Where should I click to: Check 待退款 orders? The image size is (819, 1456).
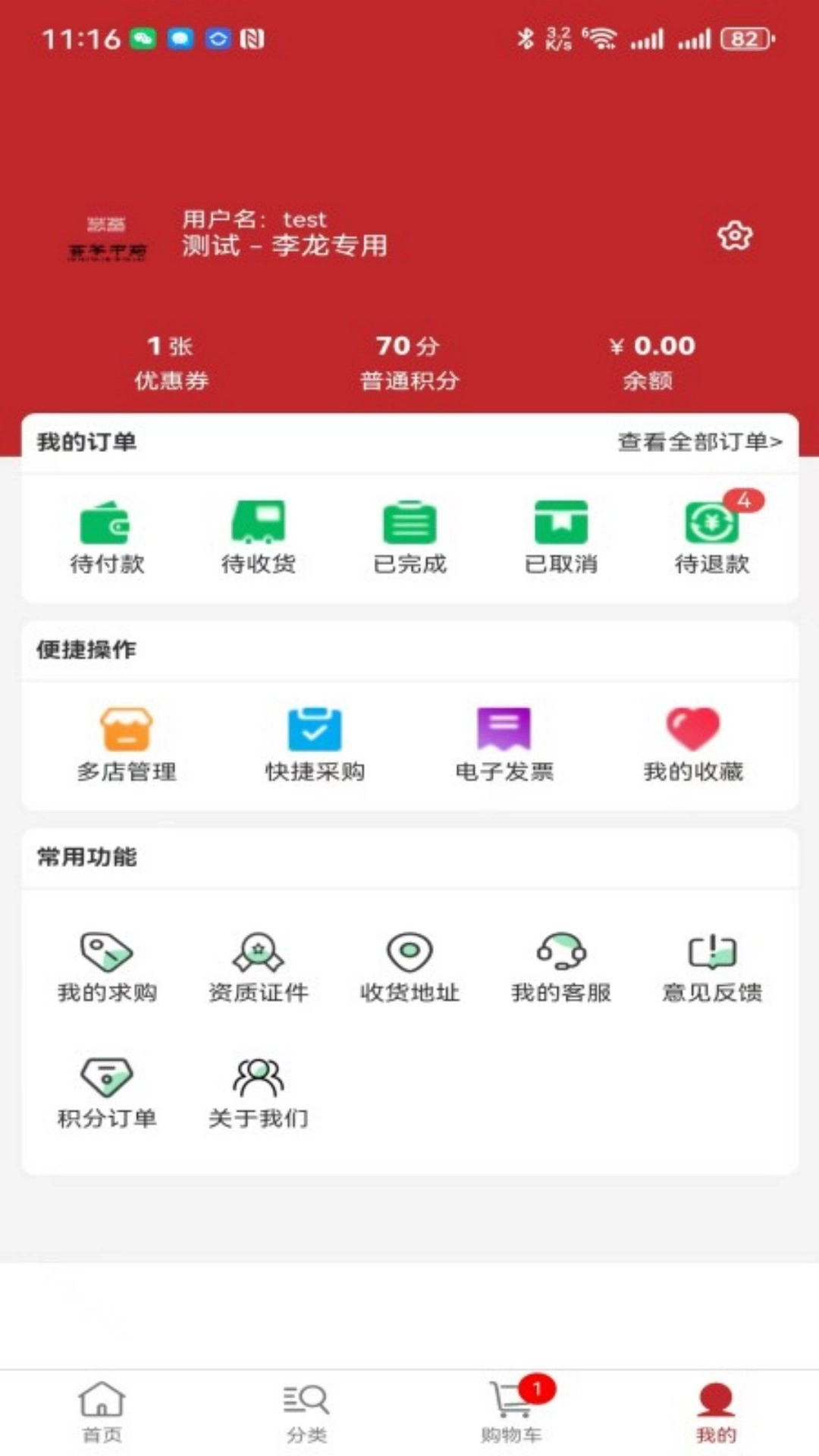tap(712, 537)
